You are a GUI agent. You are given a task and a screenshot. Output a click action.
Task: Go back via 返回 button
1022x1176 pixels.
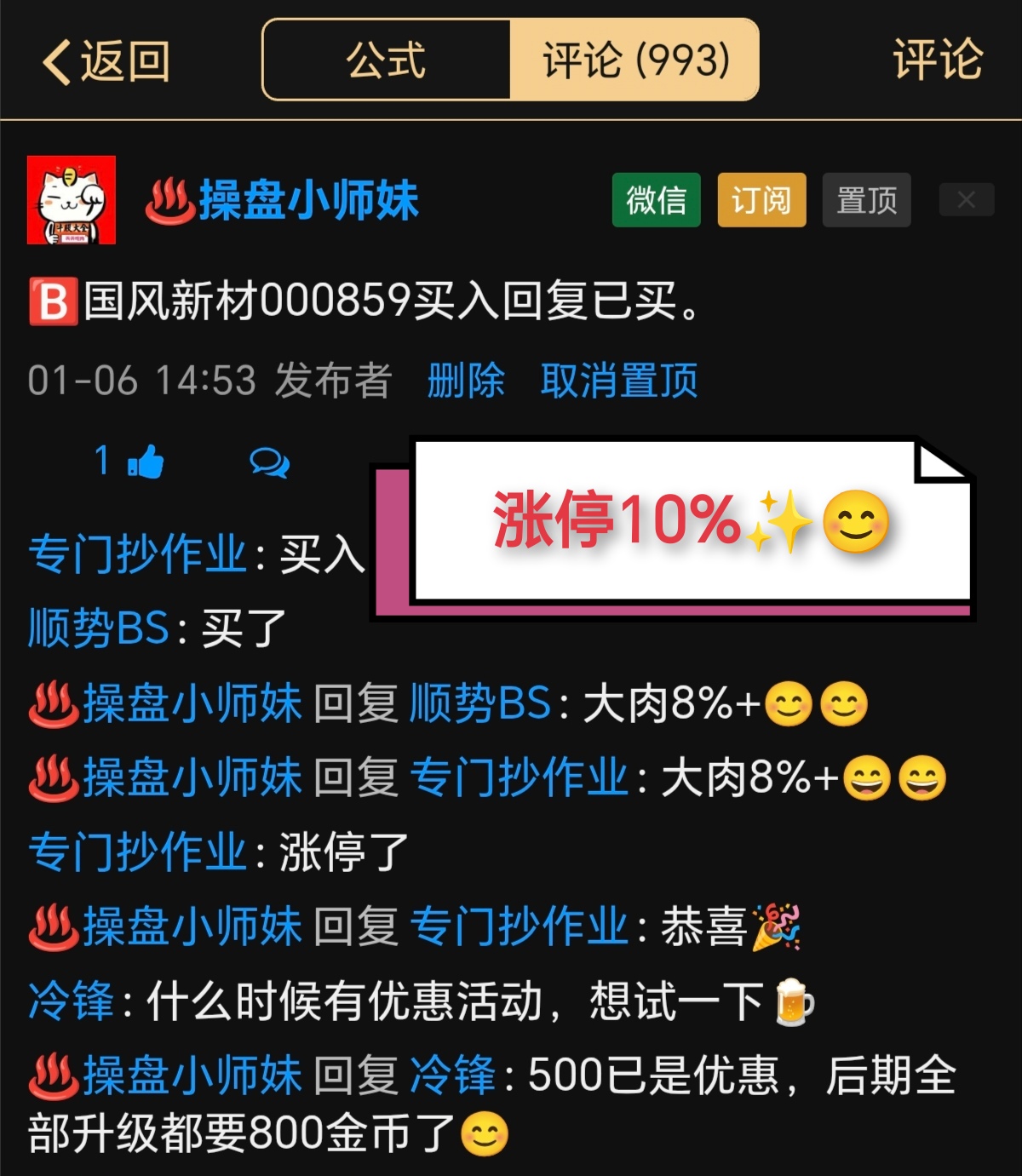click(106, 62)
